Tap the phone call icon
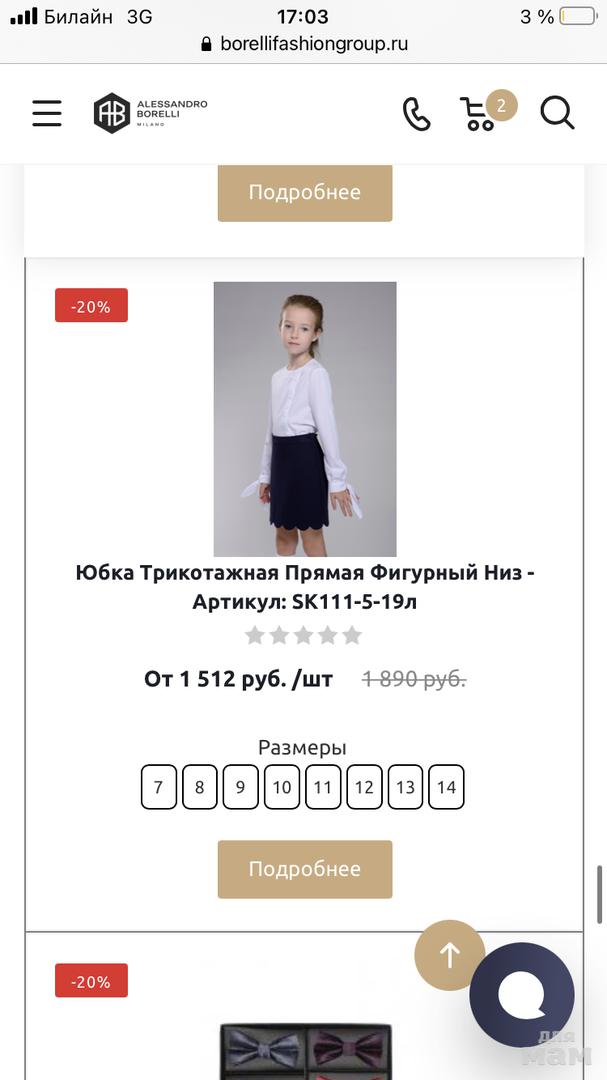The height and width of the screenshot is (1080, 607). click(x=416, y=114)
